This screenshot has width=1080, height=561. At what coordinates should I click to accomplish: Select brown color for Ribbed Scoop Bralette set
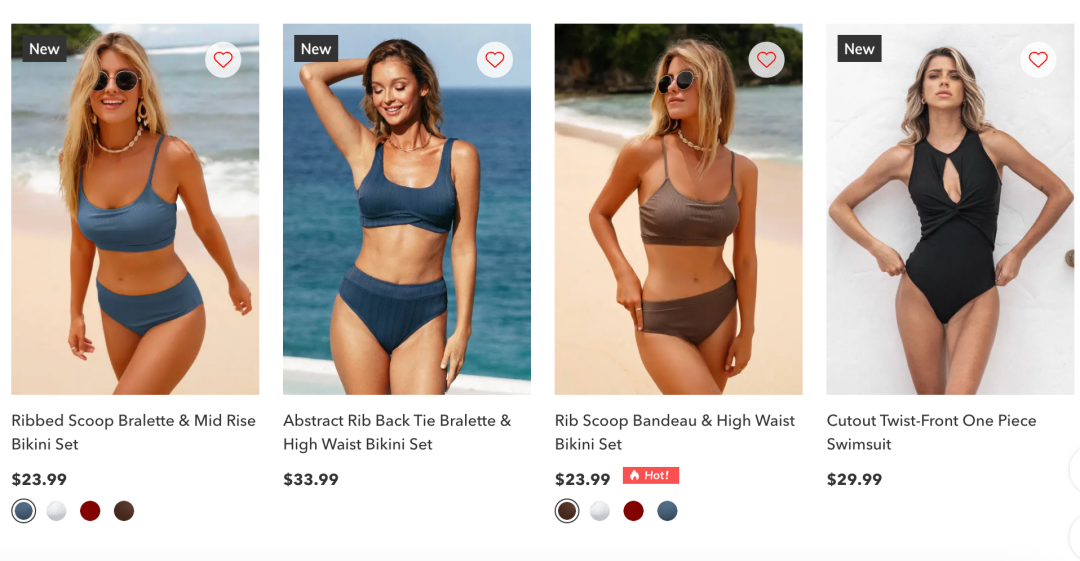[124, 511]
